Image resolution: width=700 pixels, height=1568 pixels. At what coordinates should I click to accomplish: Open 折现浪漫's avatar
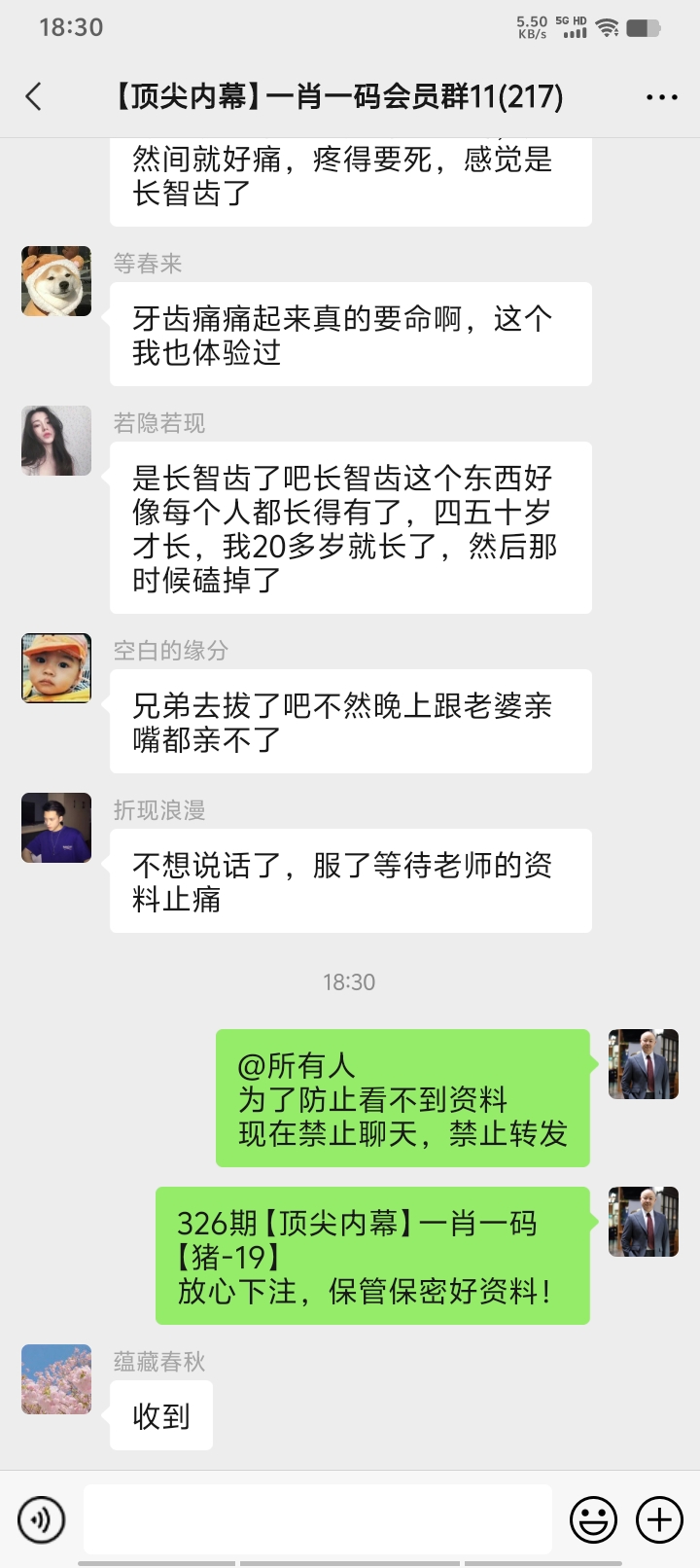coord(56,828)
